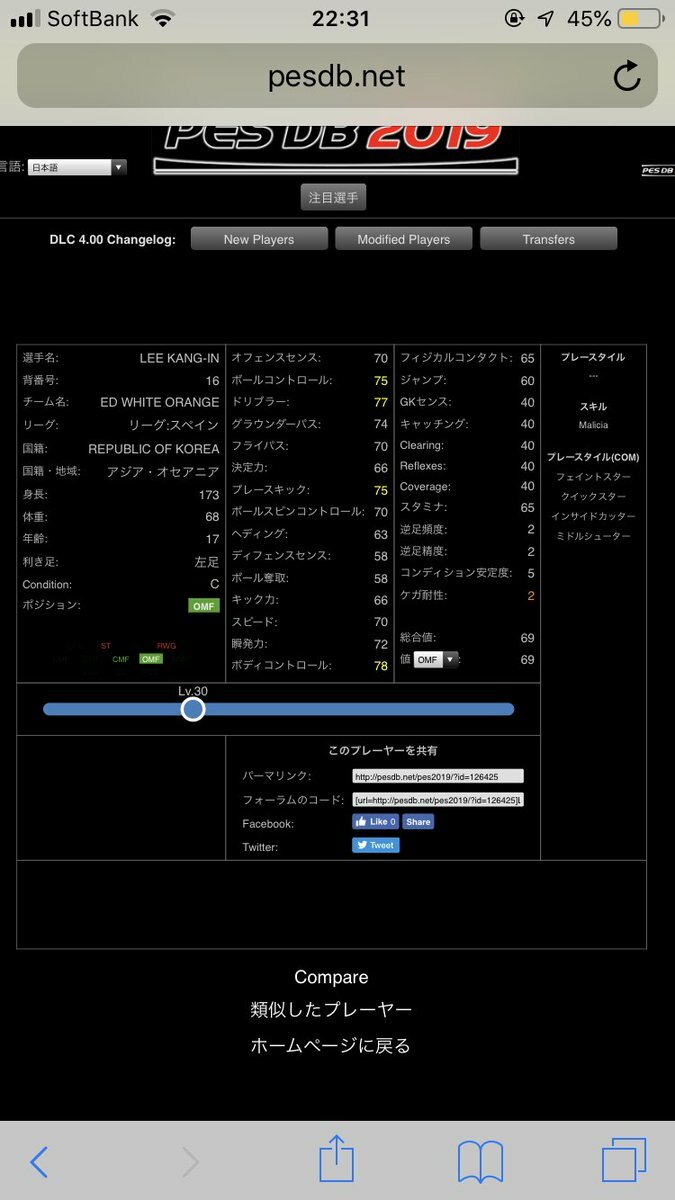Share this player on Facebook

(x=418, y=822)
